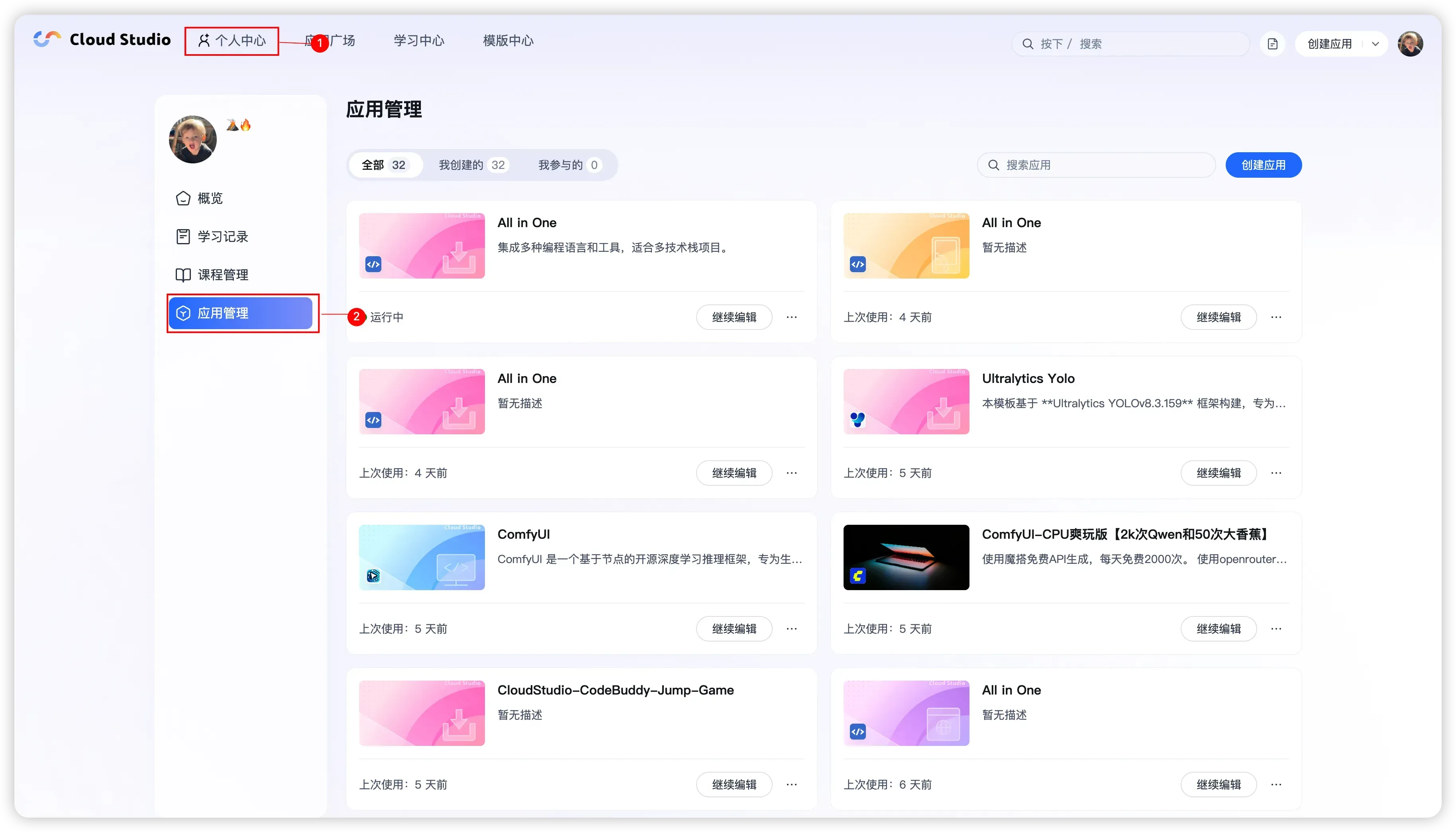
Task: Open the 个人中心 navigation item
Action: 232,41
